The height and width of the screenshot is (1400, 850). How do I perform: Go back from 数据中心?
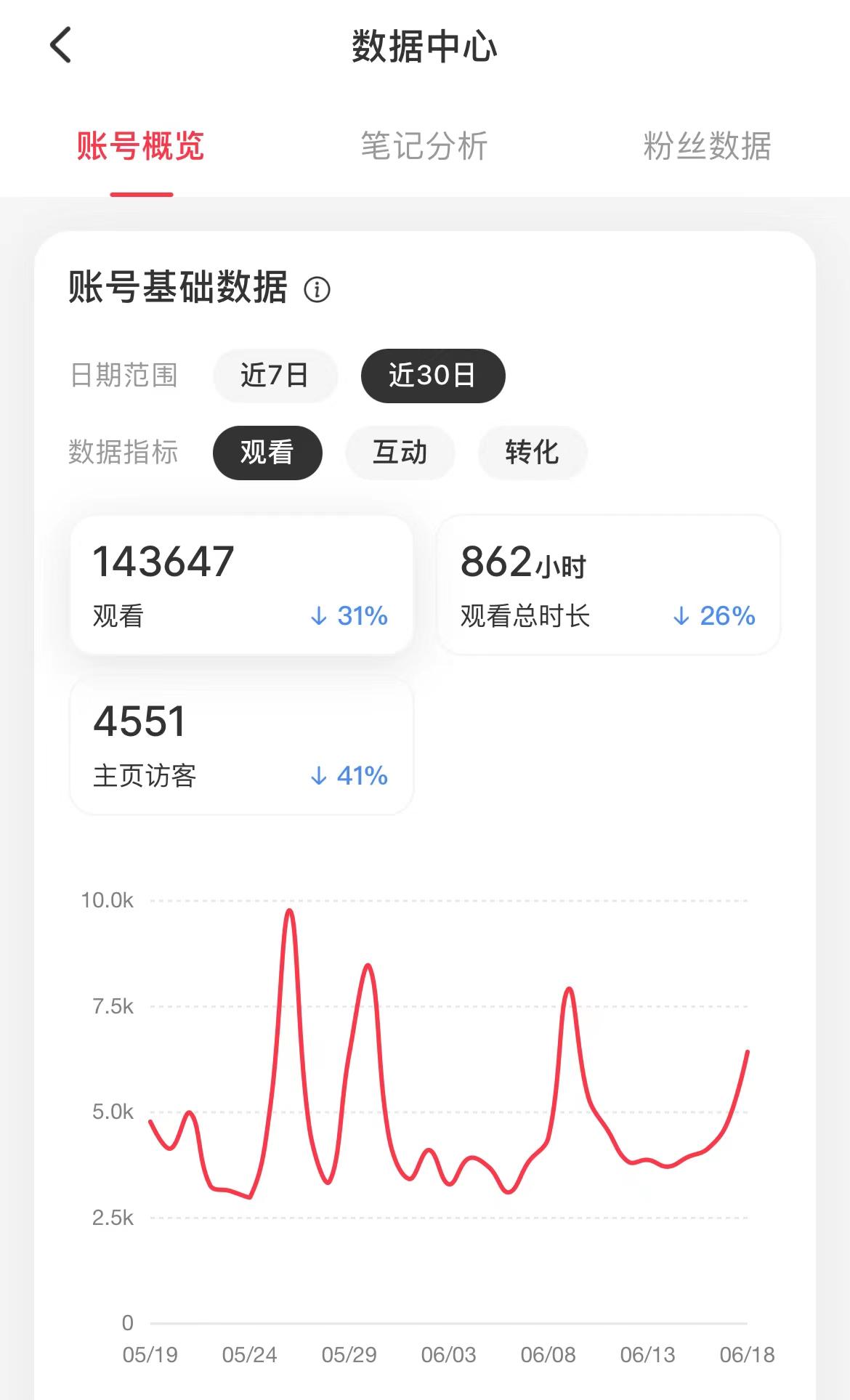(x=61, y=45)
